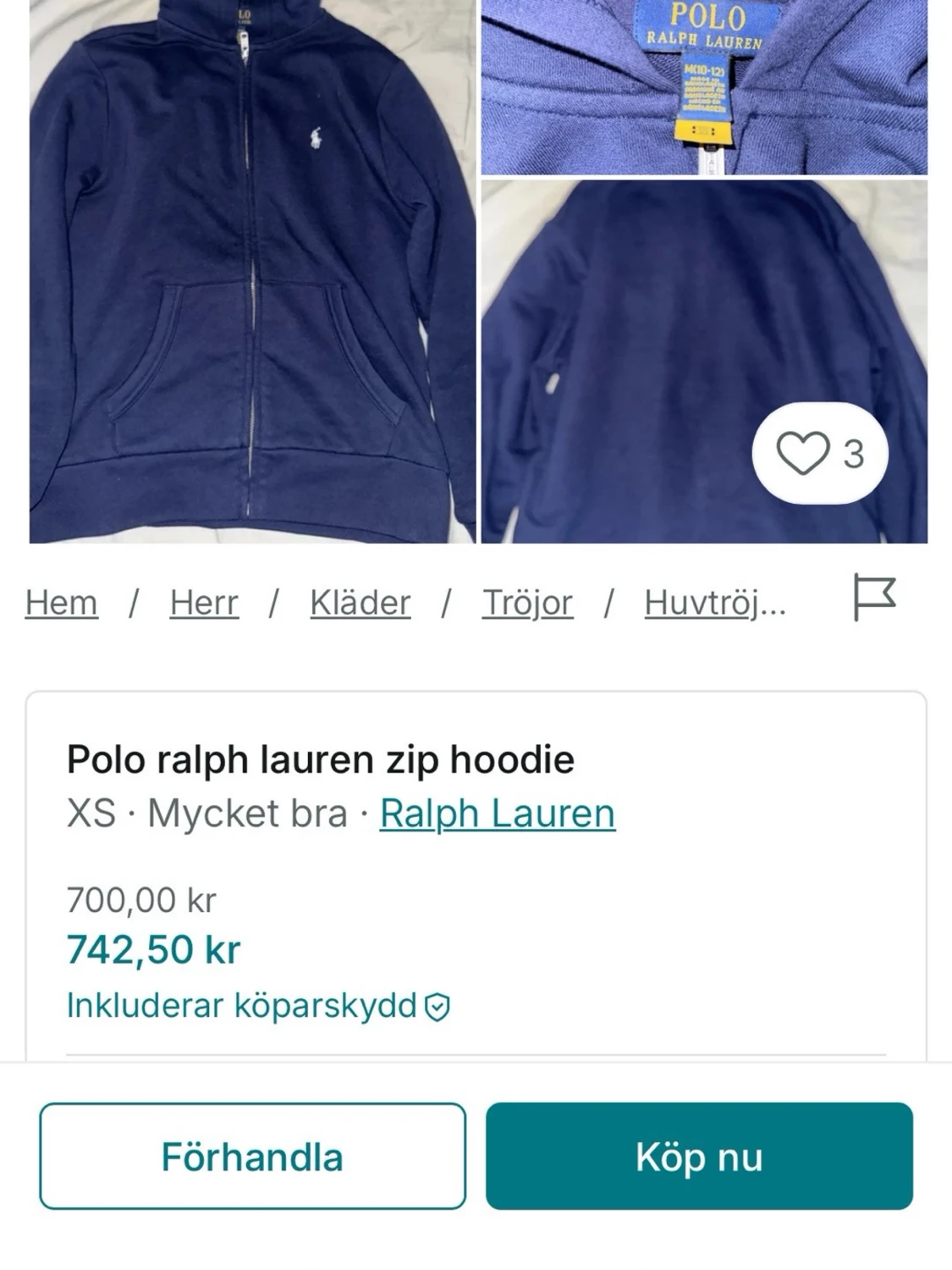The height and width of the screenshot is (1270, 952).
Task: Open the Ralph Lauren brand link
Action: pyautogui.click(x=497, y=814)
